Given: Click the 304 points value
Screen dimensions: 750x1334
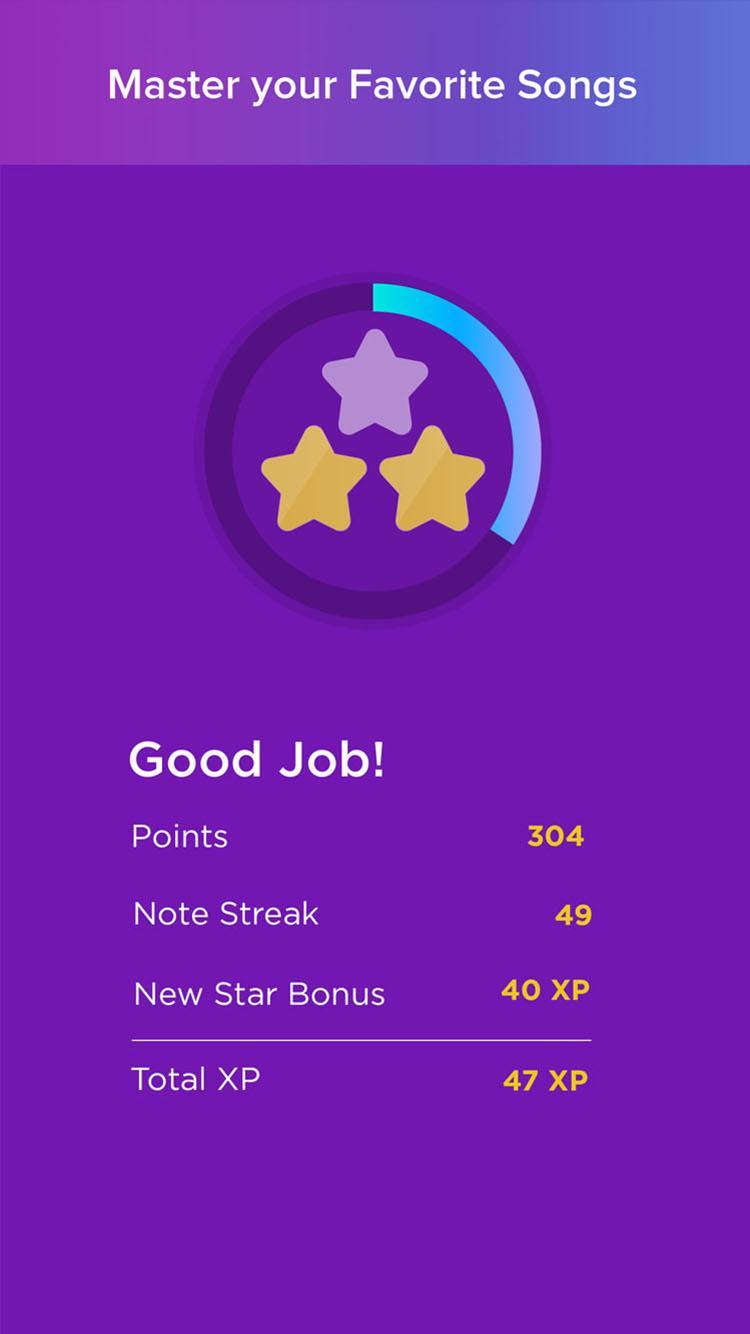Looking at the screenshot, I should coord(555,836).
